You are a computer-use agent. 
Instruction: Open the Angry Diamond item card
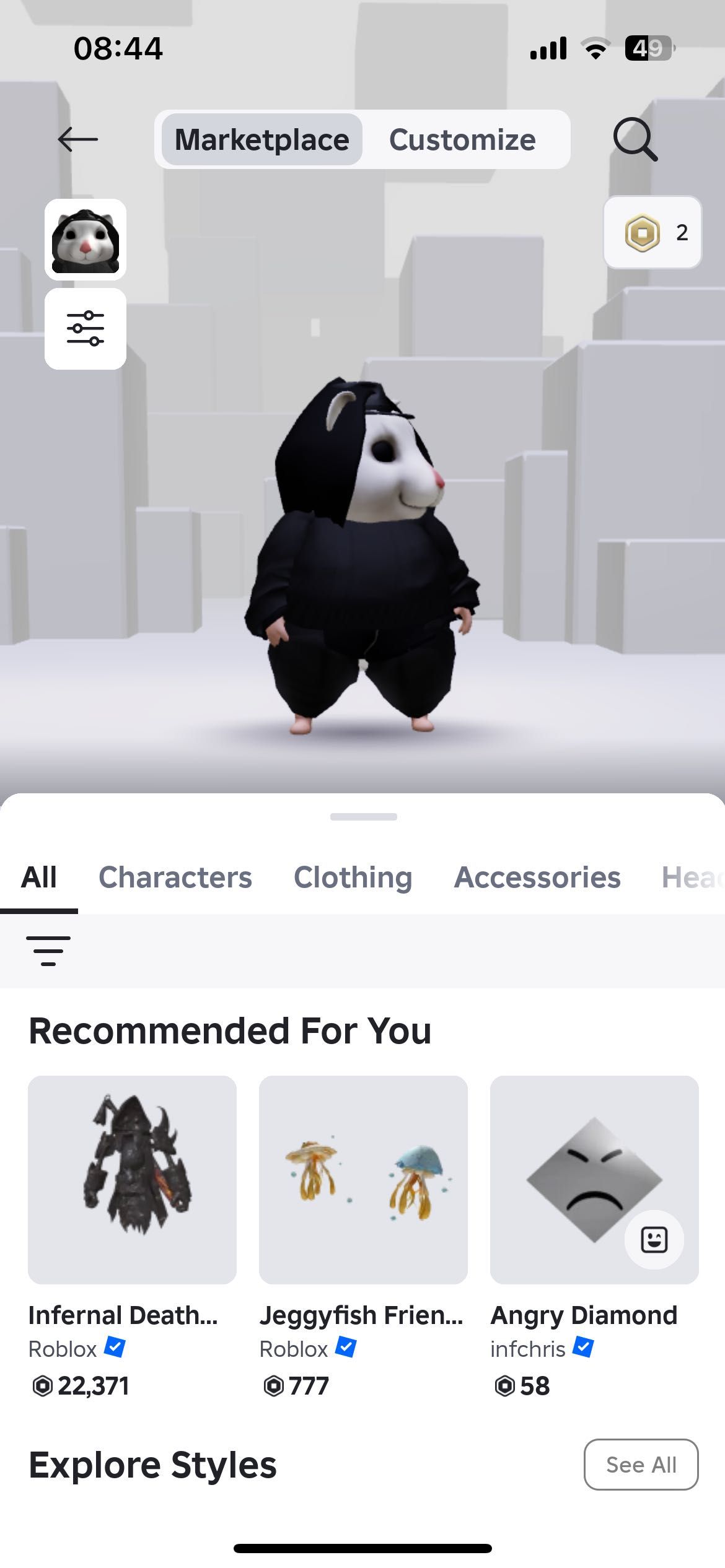click(594, 1180)
